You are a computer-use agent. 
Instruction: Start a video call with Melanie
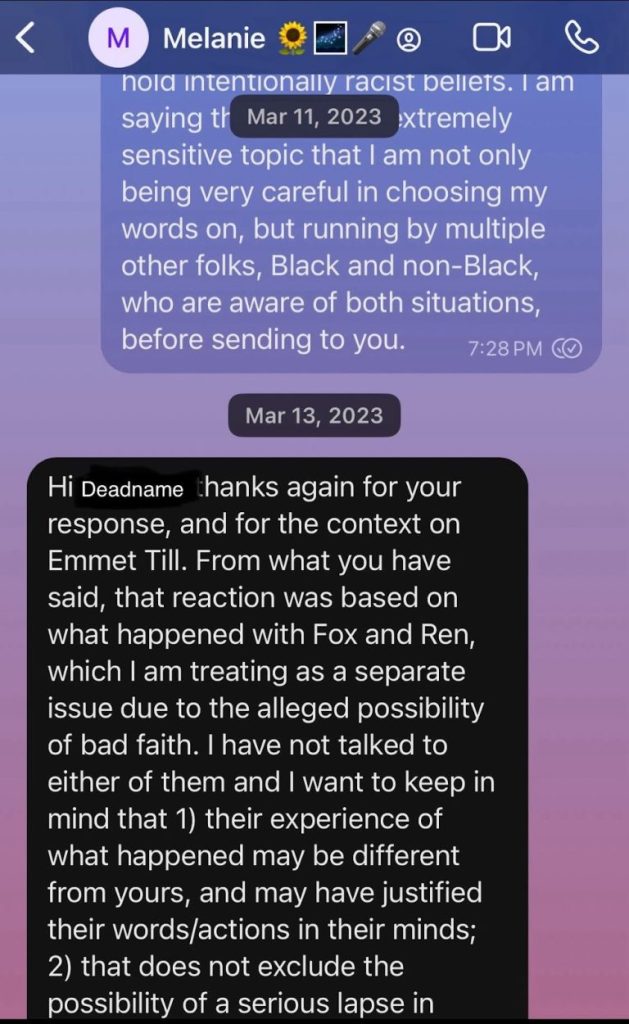[491, 38]
